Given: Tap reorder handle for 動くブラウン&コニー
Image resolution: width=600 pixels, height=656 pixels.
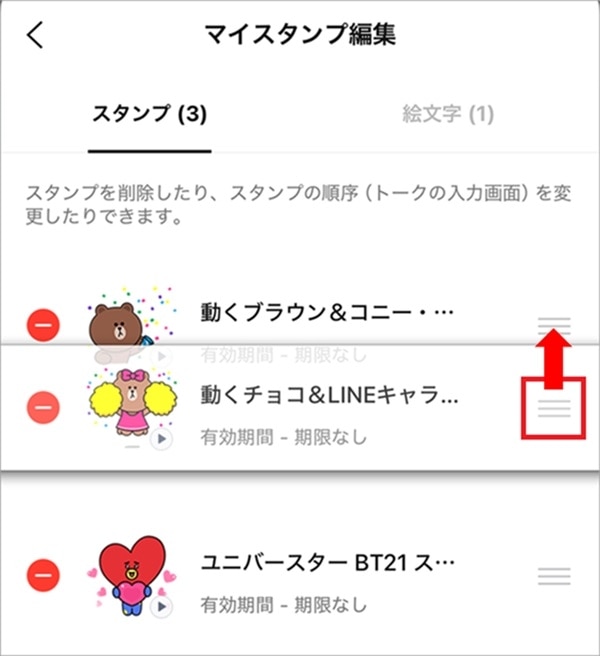Looking at the screenshot, I should click(x=553, y=324).
